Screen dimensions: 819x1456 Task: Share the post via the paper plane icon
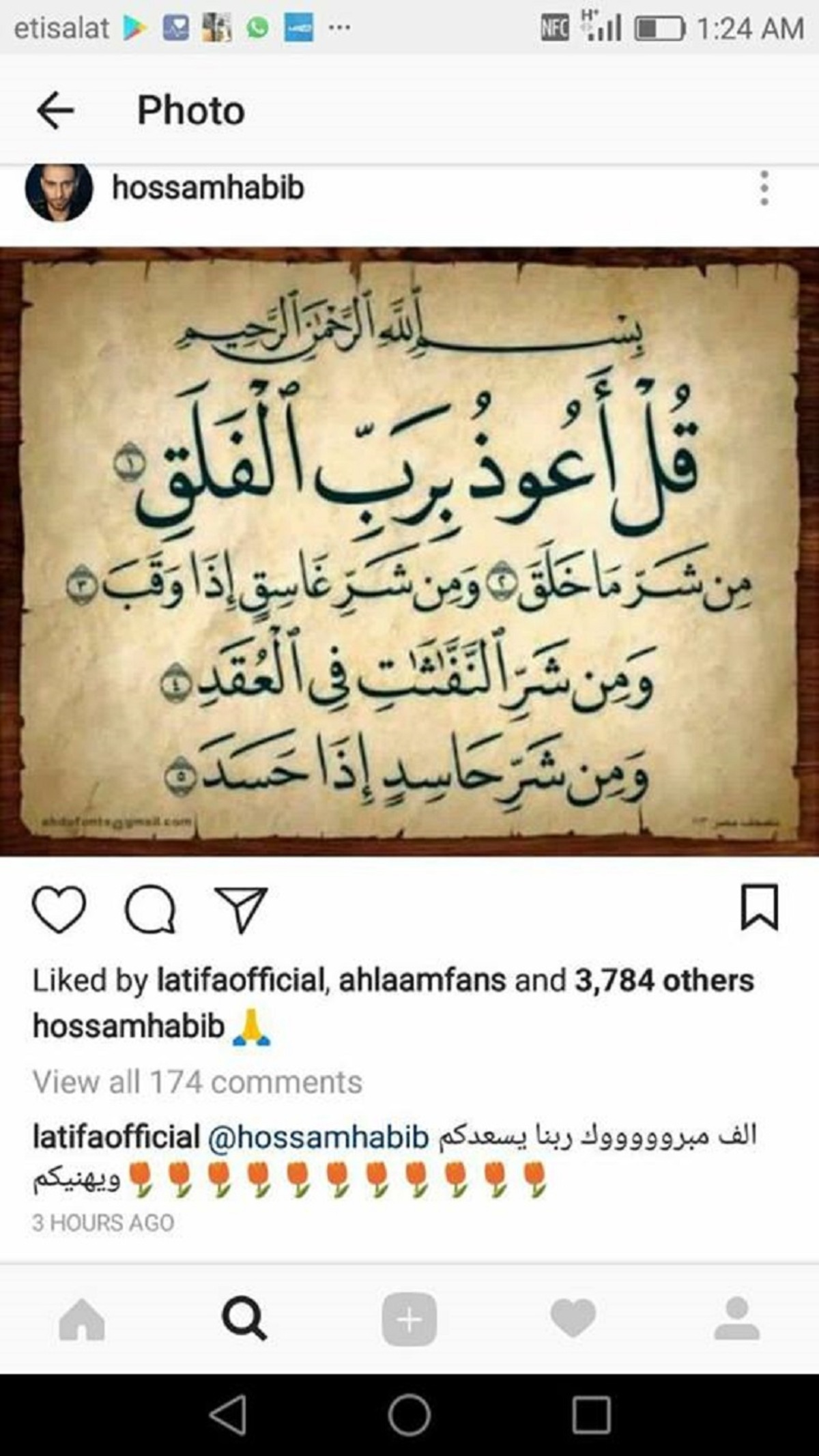(x=241, y=909)
